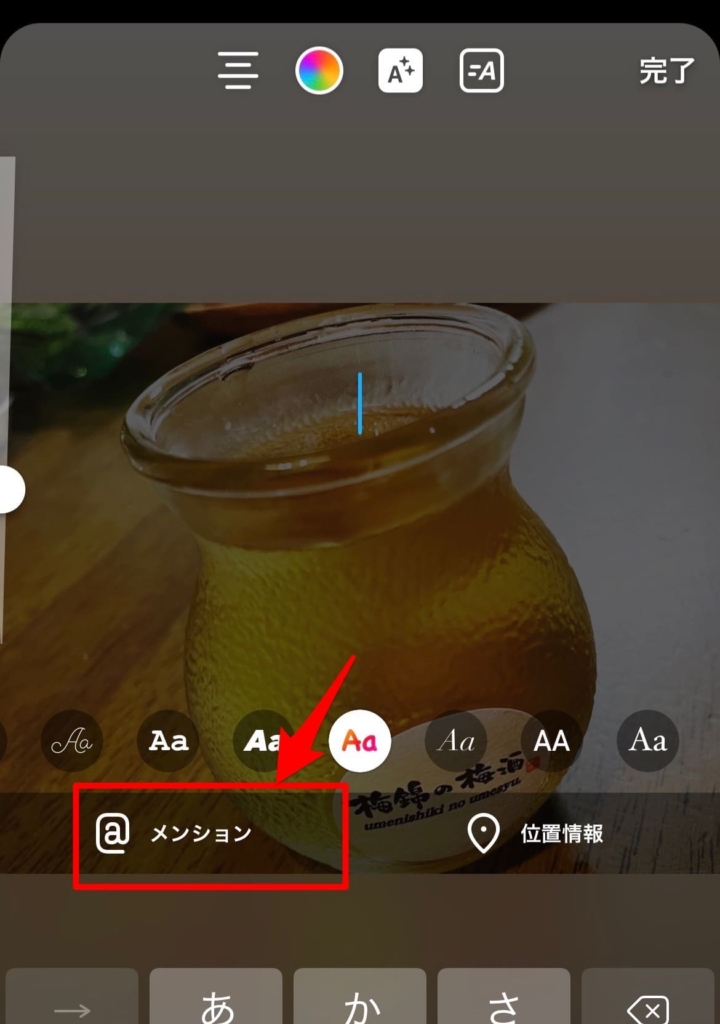Screen dimensions: 720x1024
Task: Add a メンション to the story
Action: tap(175, 833)
